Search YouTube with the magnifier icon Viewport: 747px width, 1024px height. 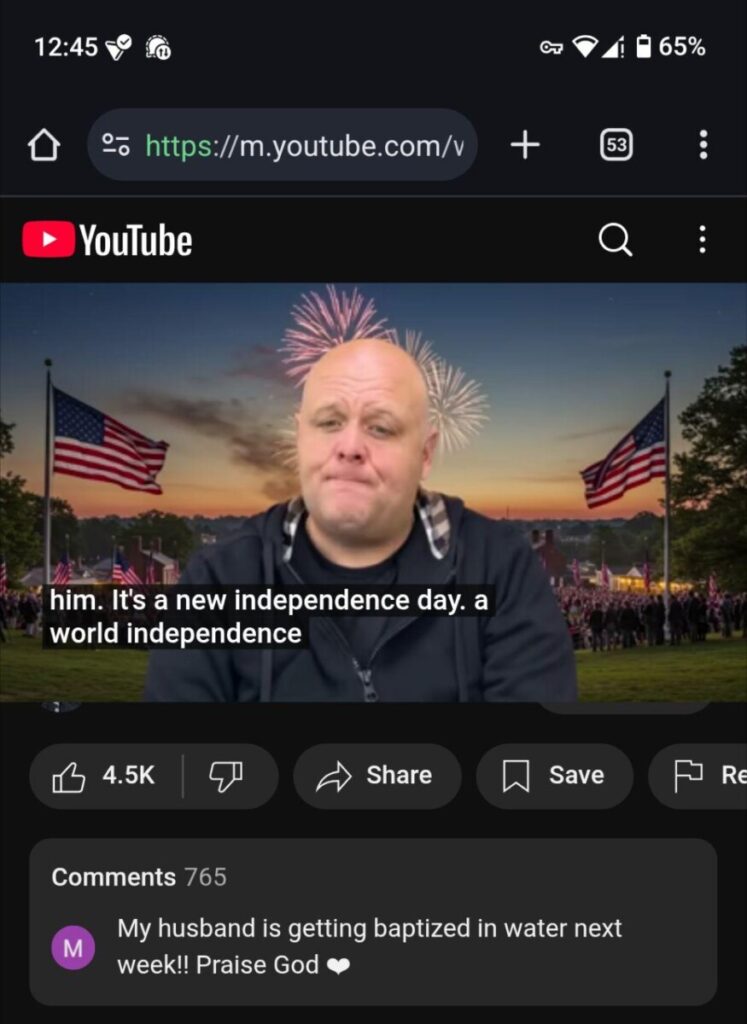tap(614, 240)
